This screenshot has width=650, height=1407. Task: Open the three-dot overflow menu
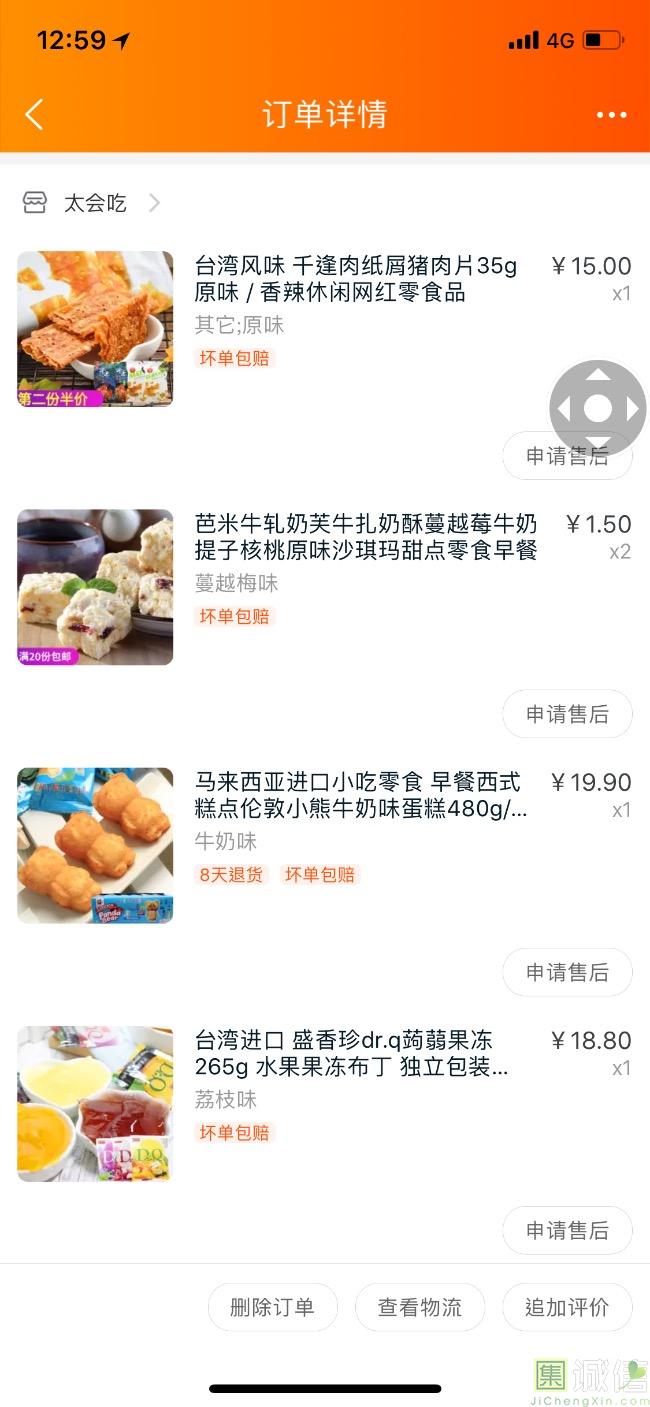tap(611, 115)
